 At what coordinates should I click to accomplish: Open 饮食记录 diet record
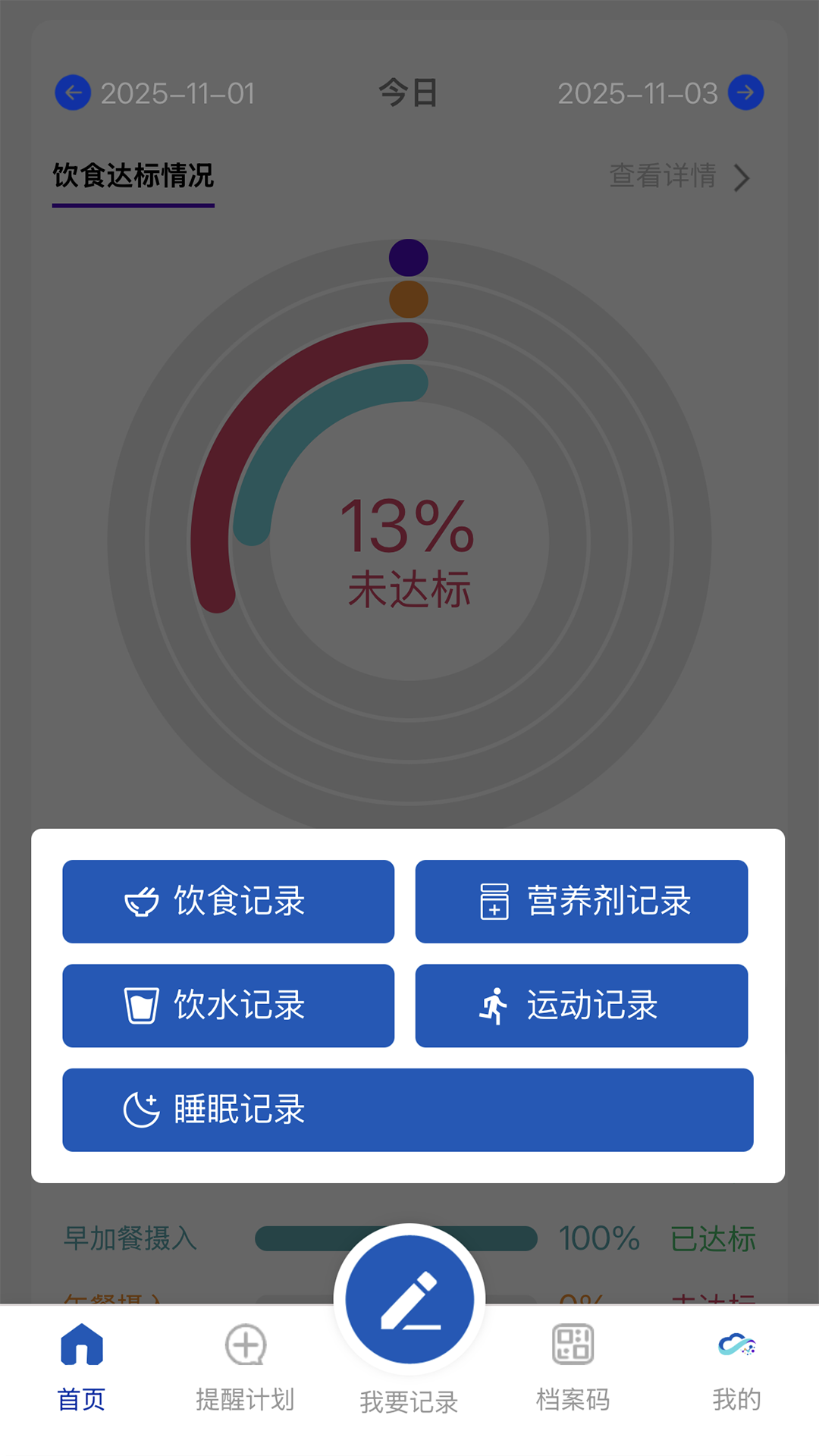click(x=228, y=901)
